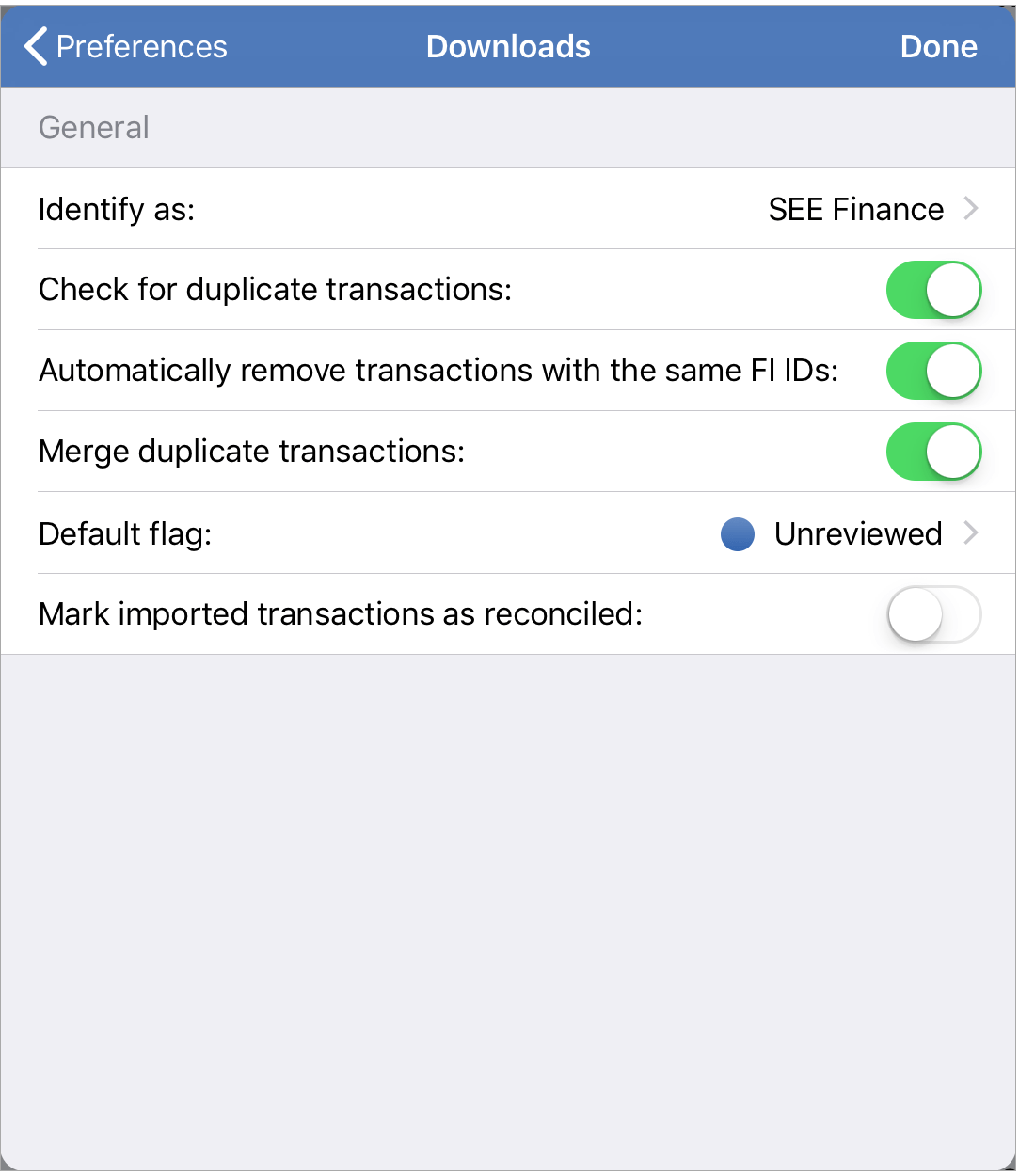Click the Identify as row label
This screenshot has width=1035, height=1176.
coord(116,209)
